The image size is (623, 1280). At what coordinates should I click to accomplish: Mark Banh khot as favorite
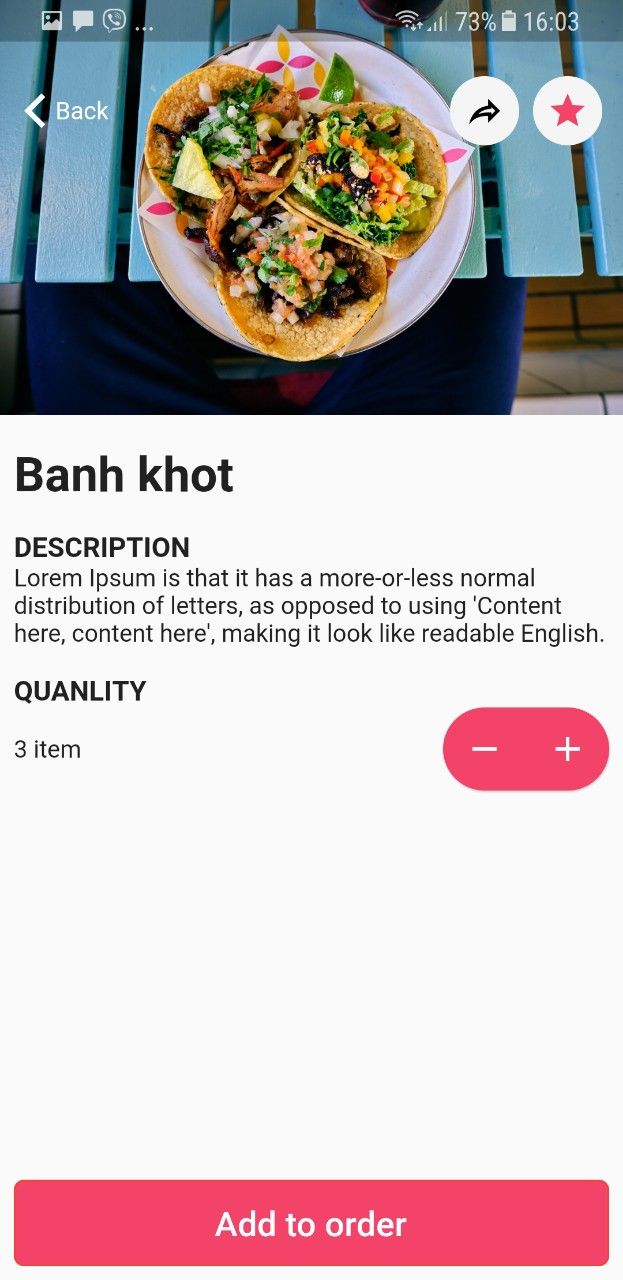[x=567, y=111]
